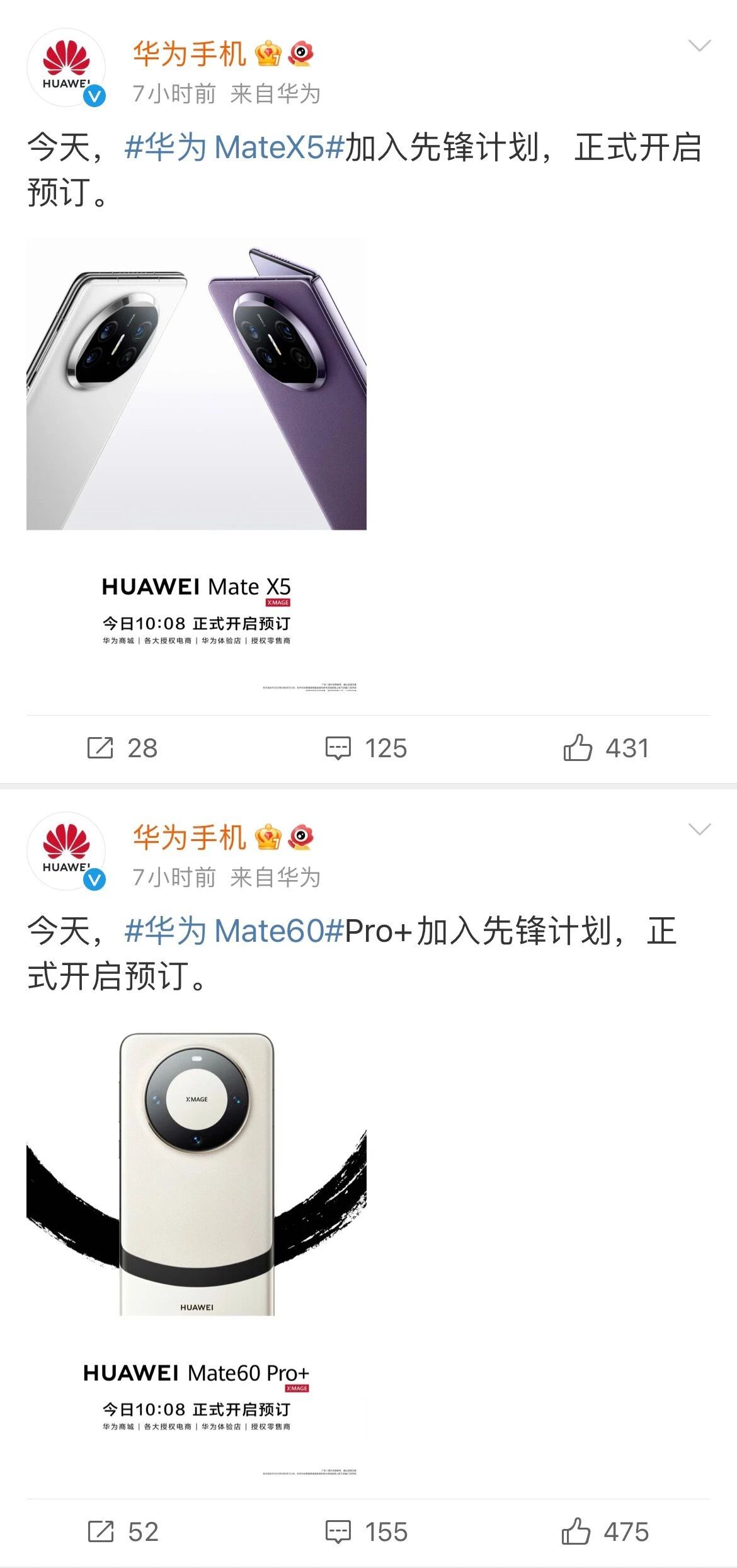Open the Mate X5 promotional image
737x1568 pixels.
click(197, 466)
